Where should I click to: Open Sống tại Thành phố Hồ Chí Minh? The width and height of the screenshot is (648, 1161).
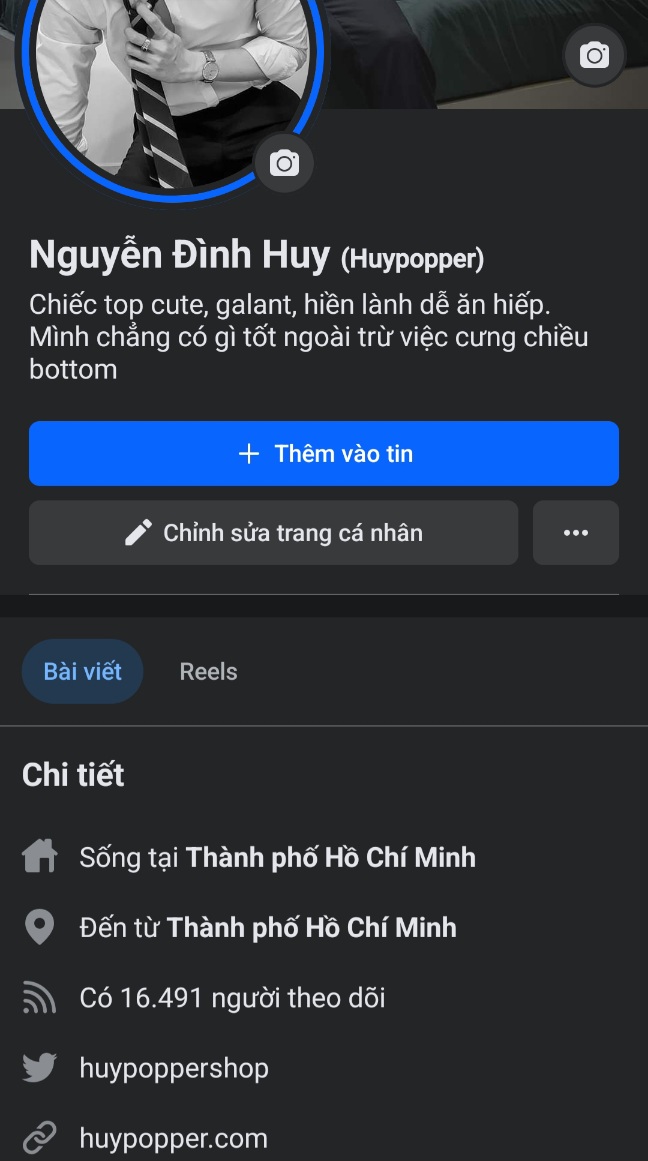277,858
